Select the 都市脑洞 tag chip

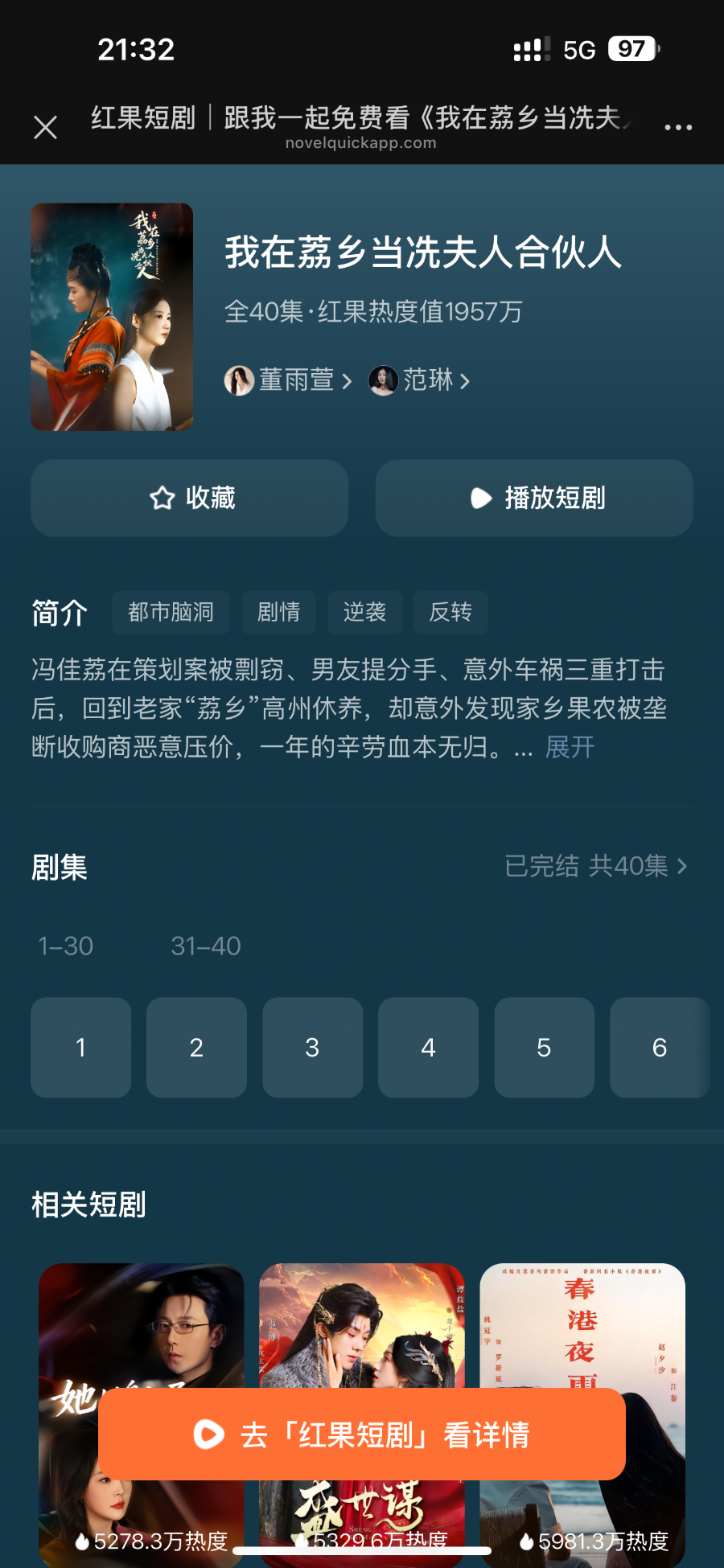pyautogui.click(x=171, y=612)
